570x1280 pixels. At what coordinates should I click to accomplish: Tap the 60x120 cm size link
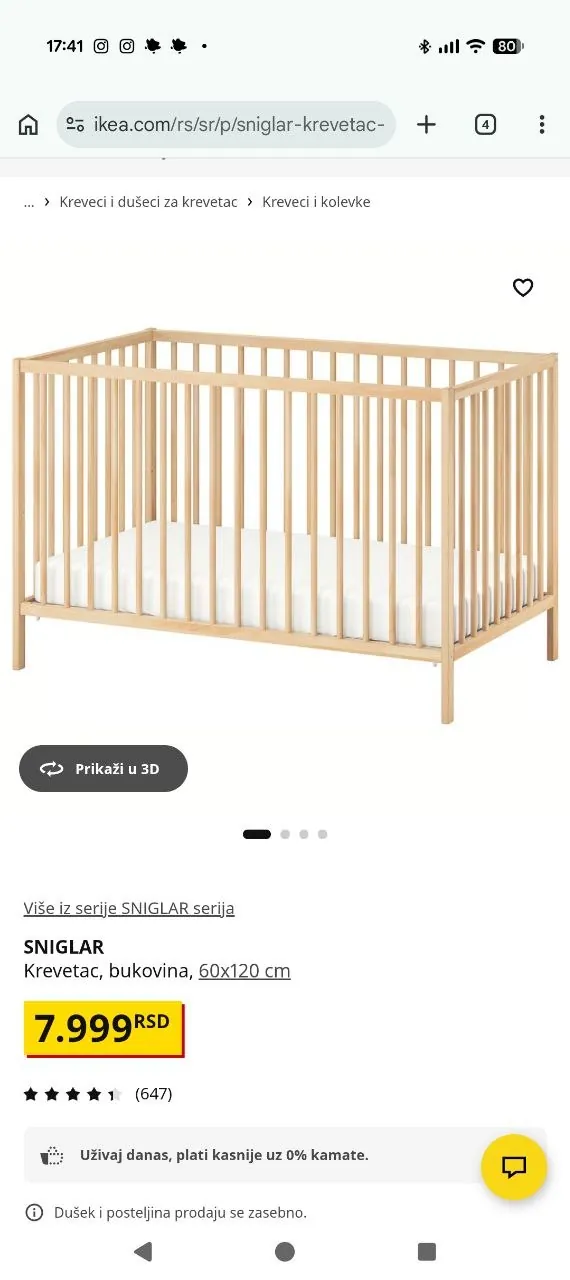click(x=244, y=971)
